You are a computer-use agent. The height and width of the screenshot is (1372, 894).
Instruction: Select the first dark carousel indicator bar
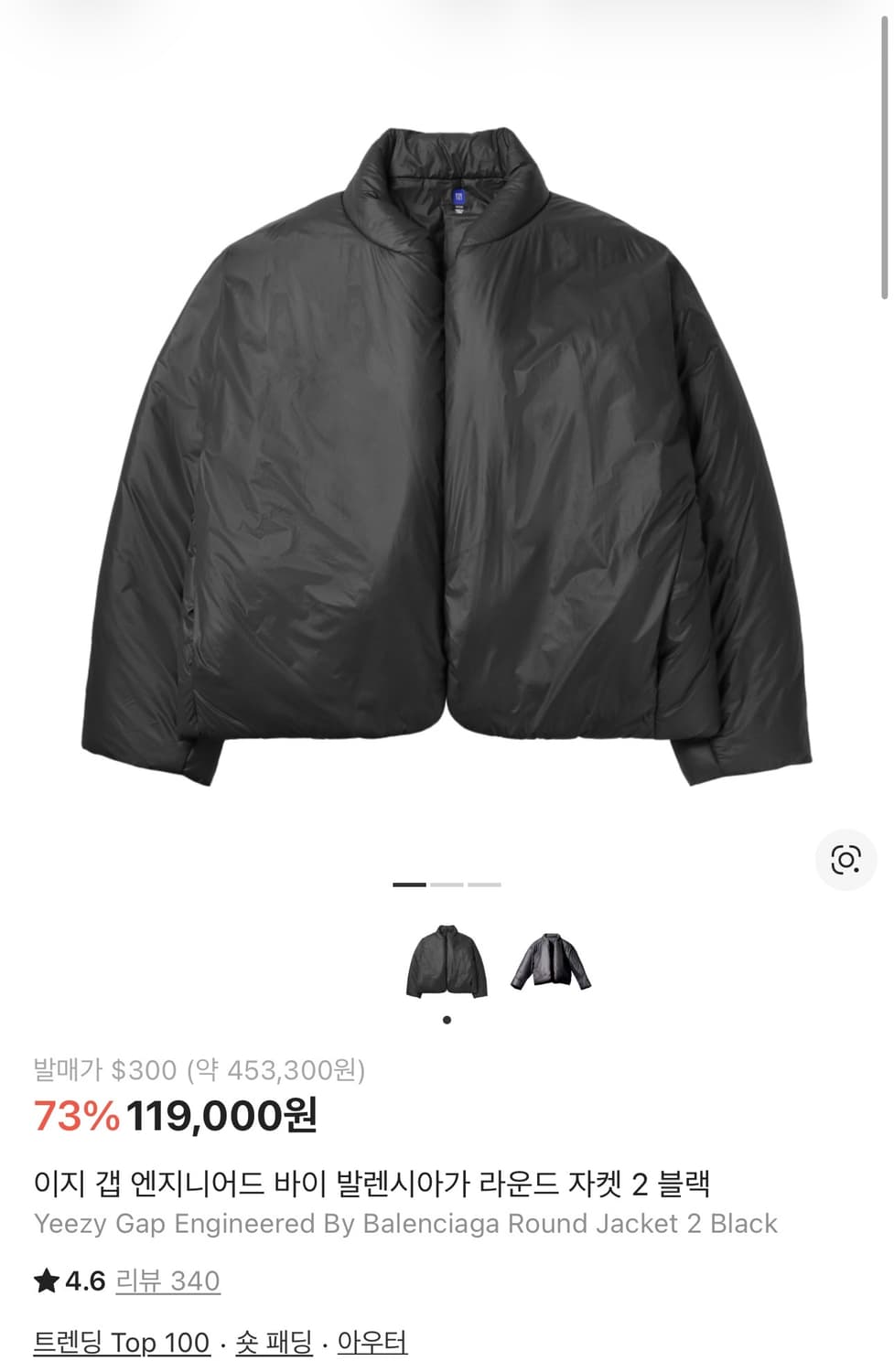pos(410,885)
